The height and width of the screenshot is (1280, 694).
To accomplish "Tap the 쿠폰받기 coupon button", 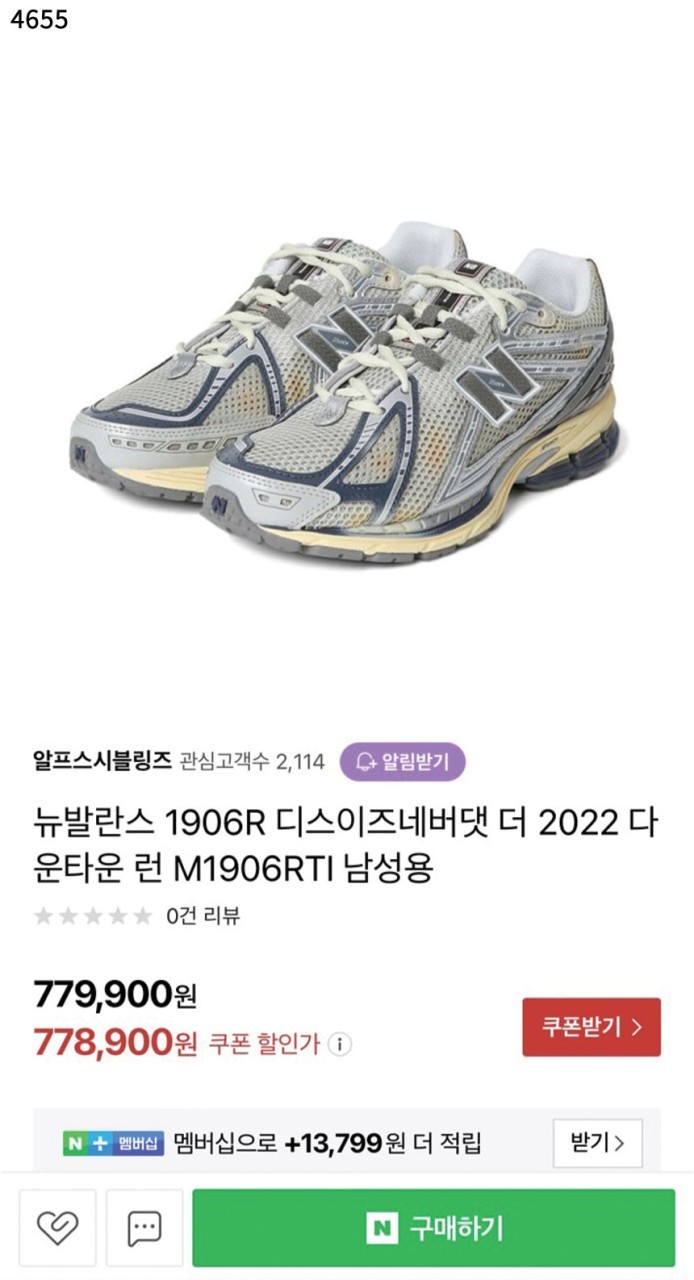I will [x=591, y=1027].
